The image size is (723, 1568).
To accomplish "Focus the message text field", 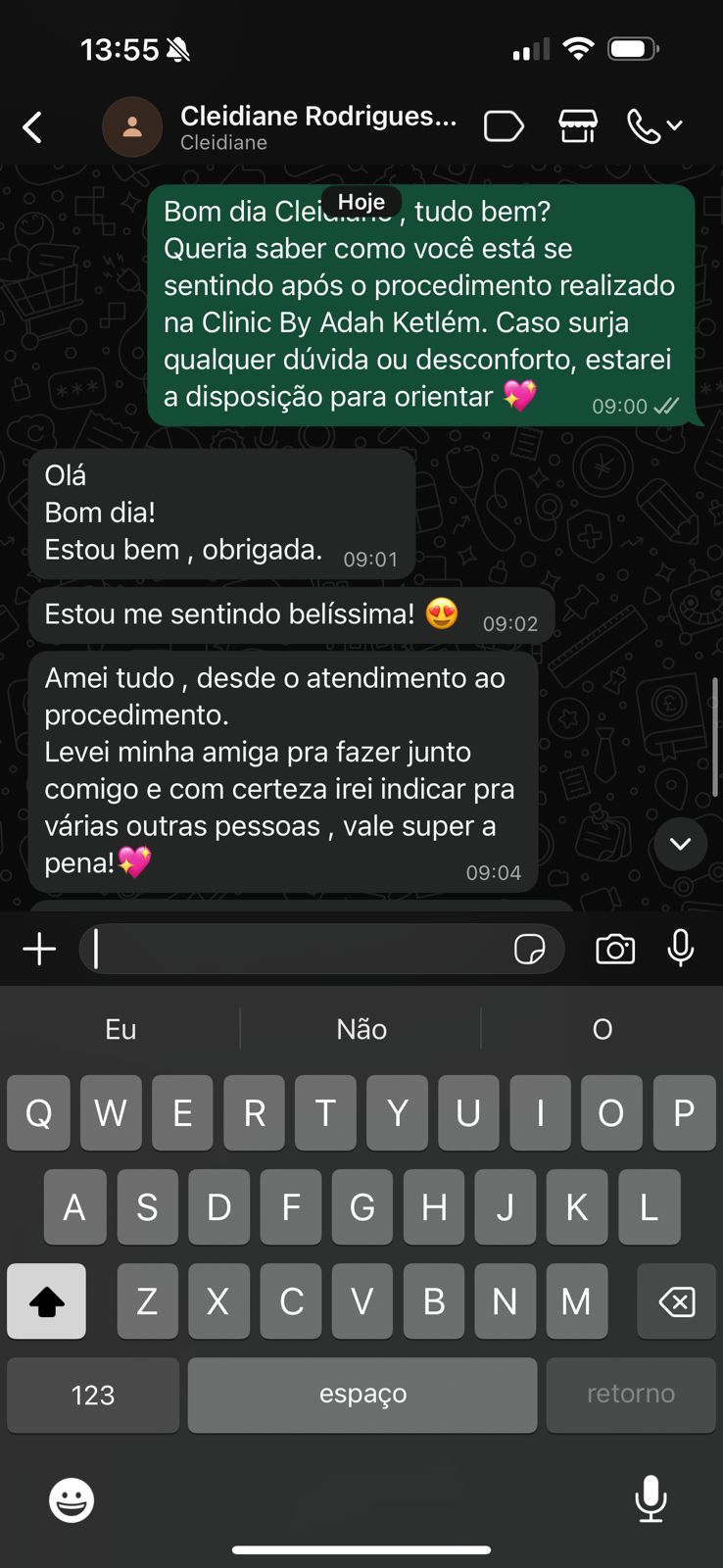I will pos(294,949).
